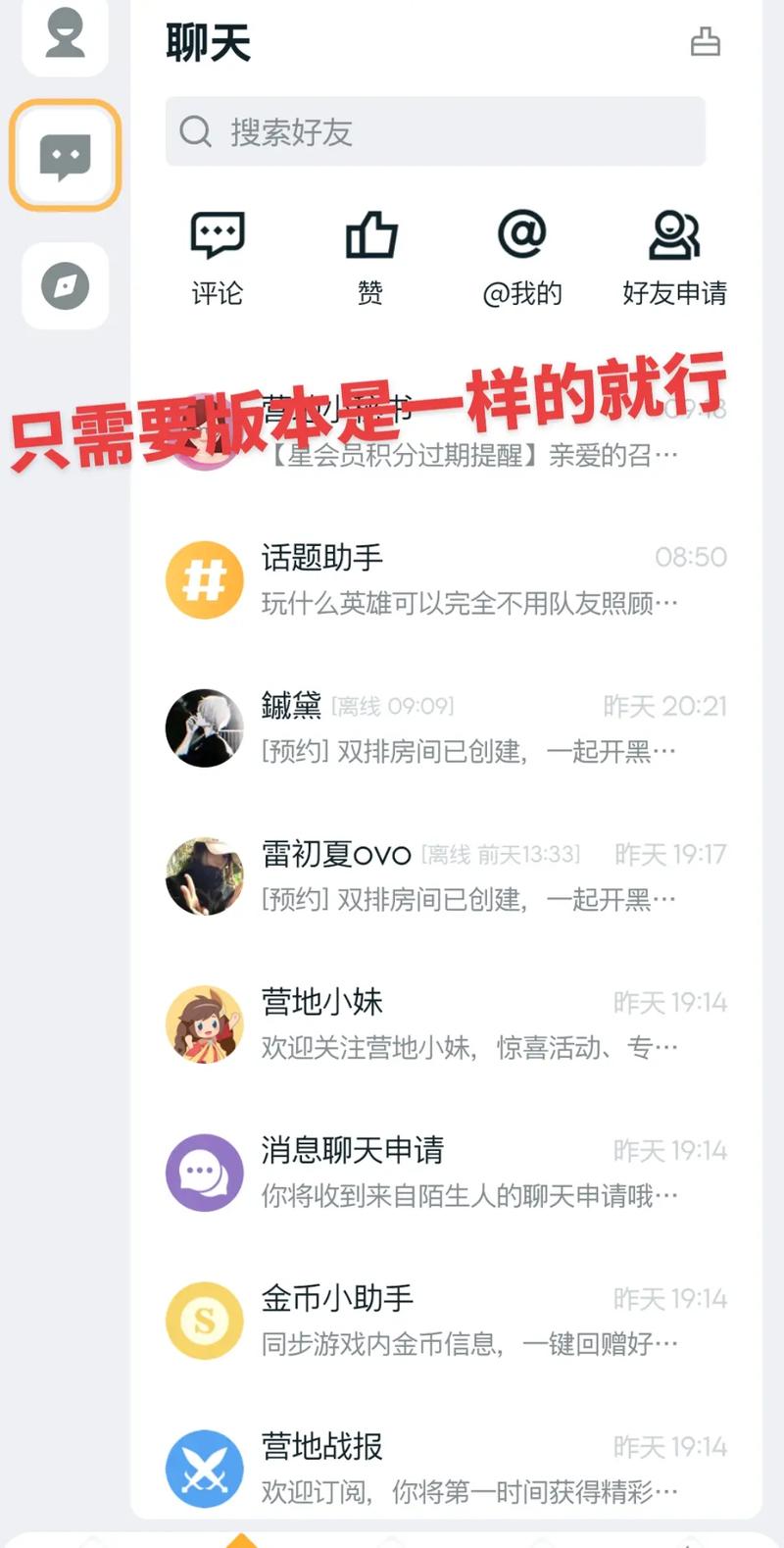784x1548 pixels.
Task: Open 消息聊天申请 message requests
Action: tap(446, 1173)
